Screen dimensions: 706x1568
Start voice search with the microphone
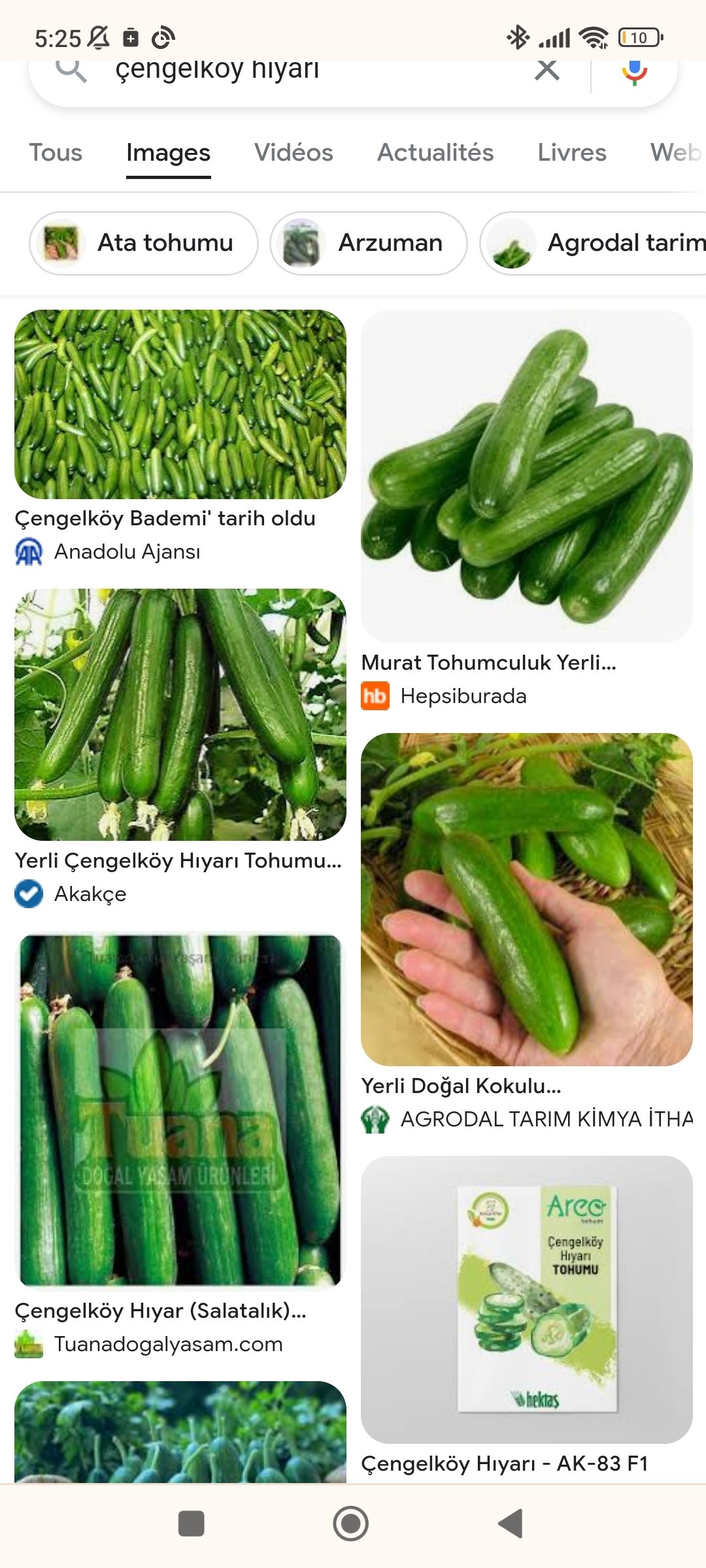coord(634,72)
